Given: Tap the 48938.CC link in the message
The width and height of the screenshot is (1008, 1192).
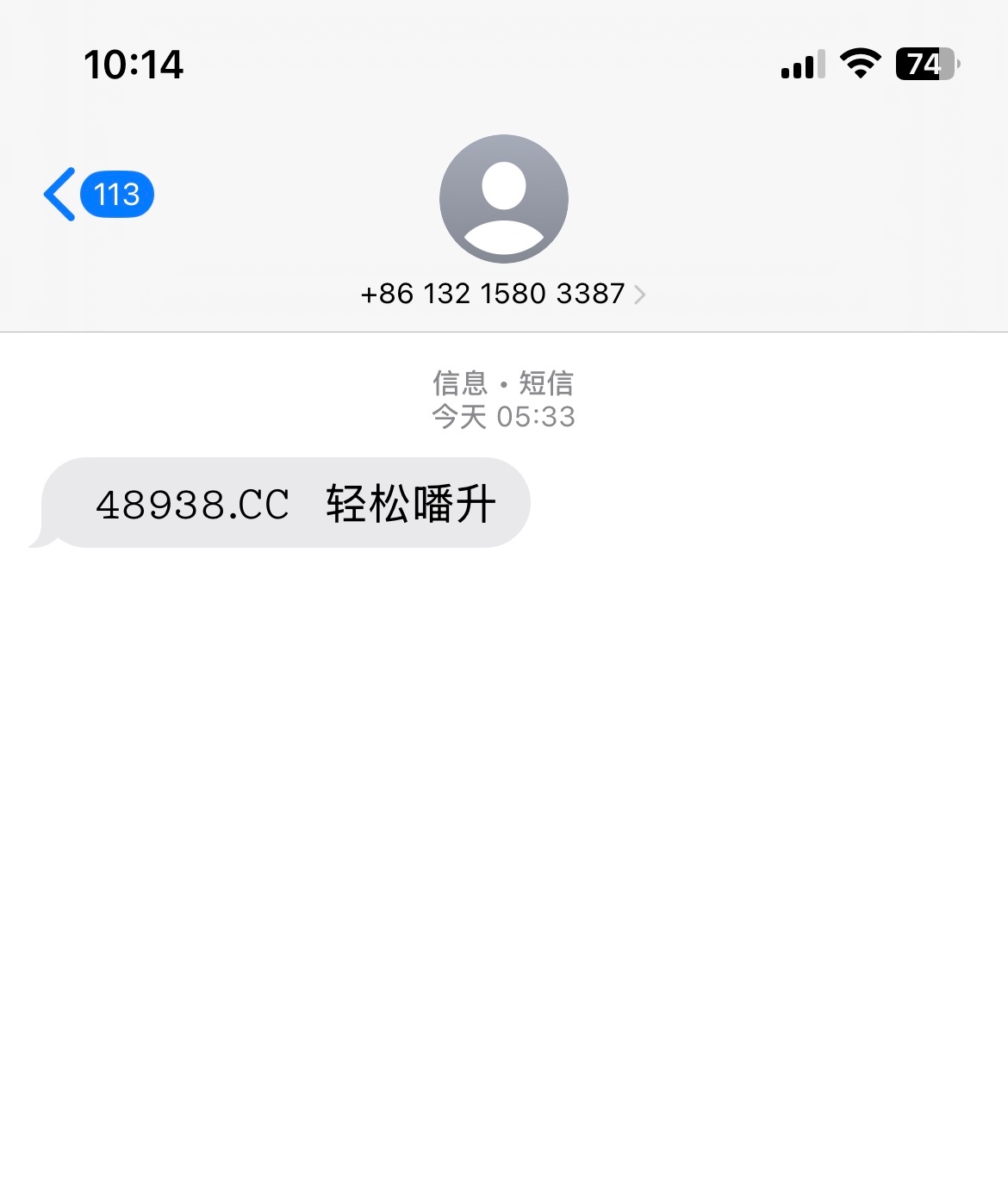Looking at the screenshot, I should [193, 505].
